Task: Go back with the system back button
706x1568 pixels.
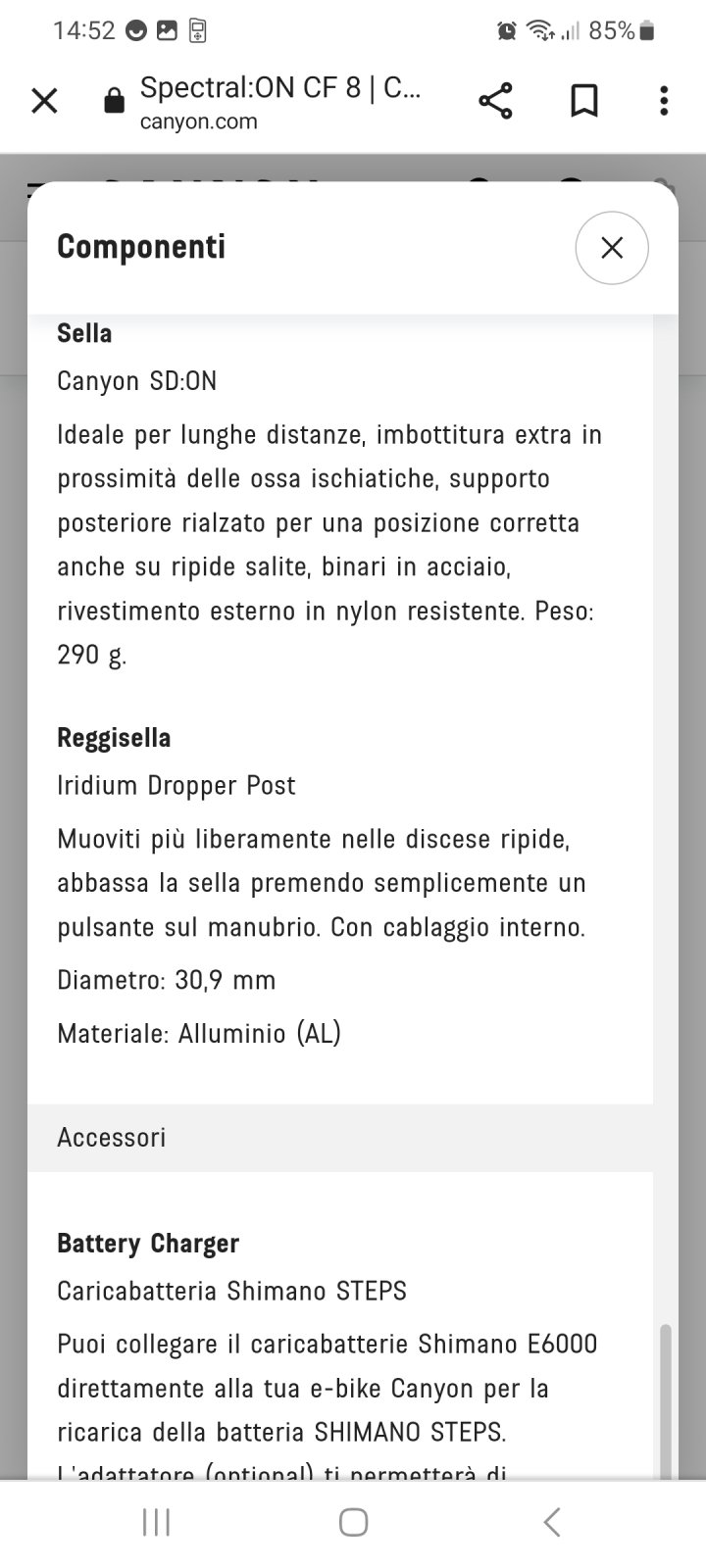Action: (551, 1522)
